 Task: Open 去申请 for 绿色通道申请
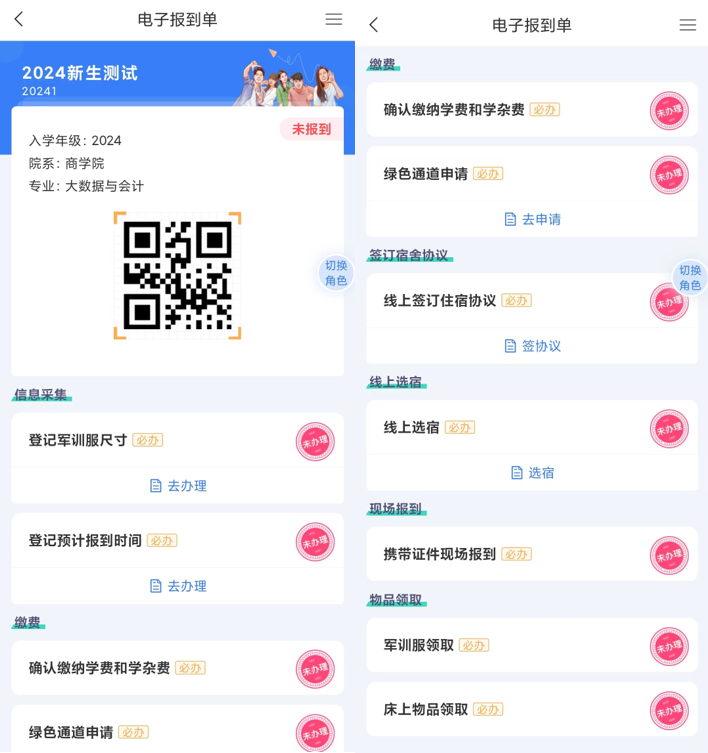[x=532, y=219]
